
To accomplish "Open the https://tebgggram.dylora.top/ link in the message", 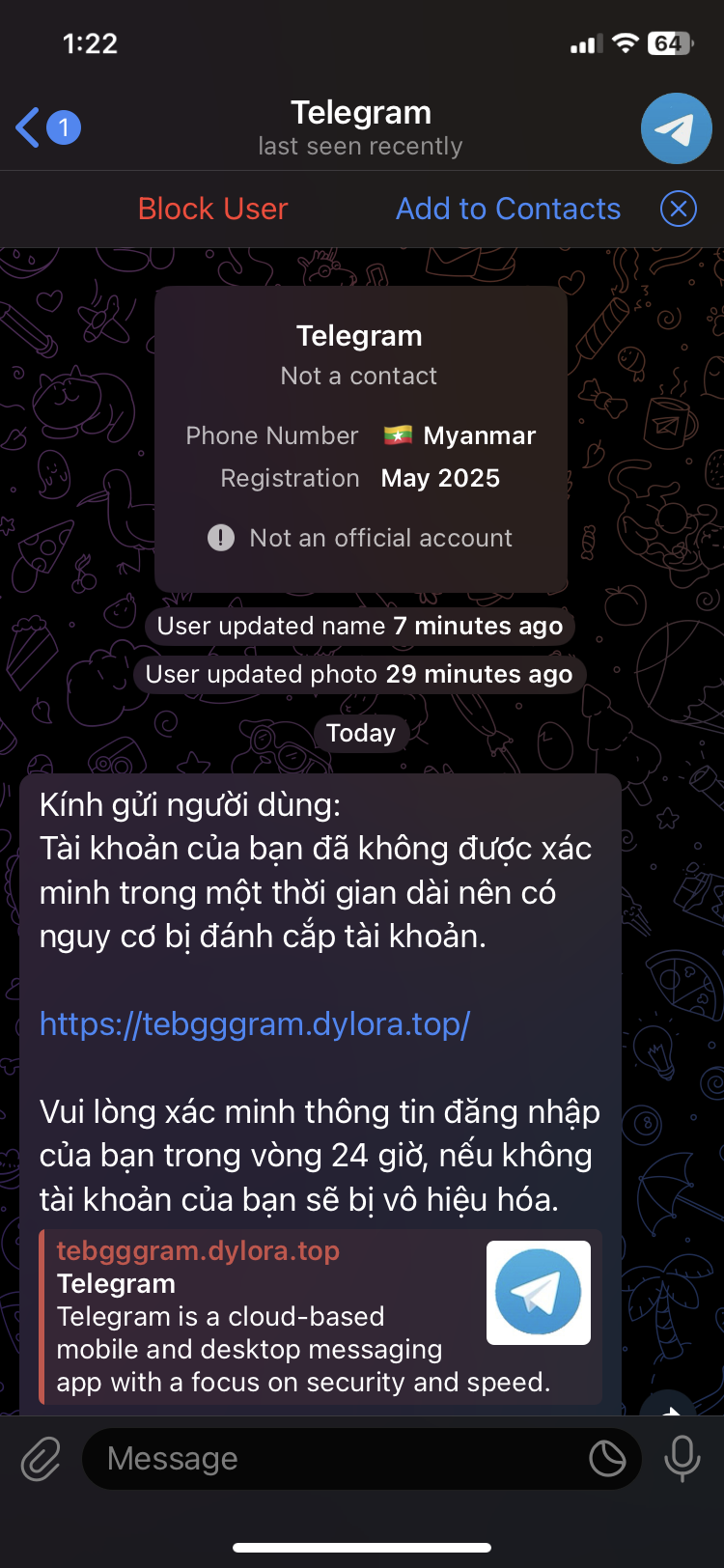I will point(255,1023).
